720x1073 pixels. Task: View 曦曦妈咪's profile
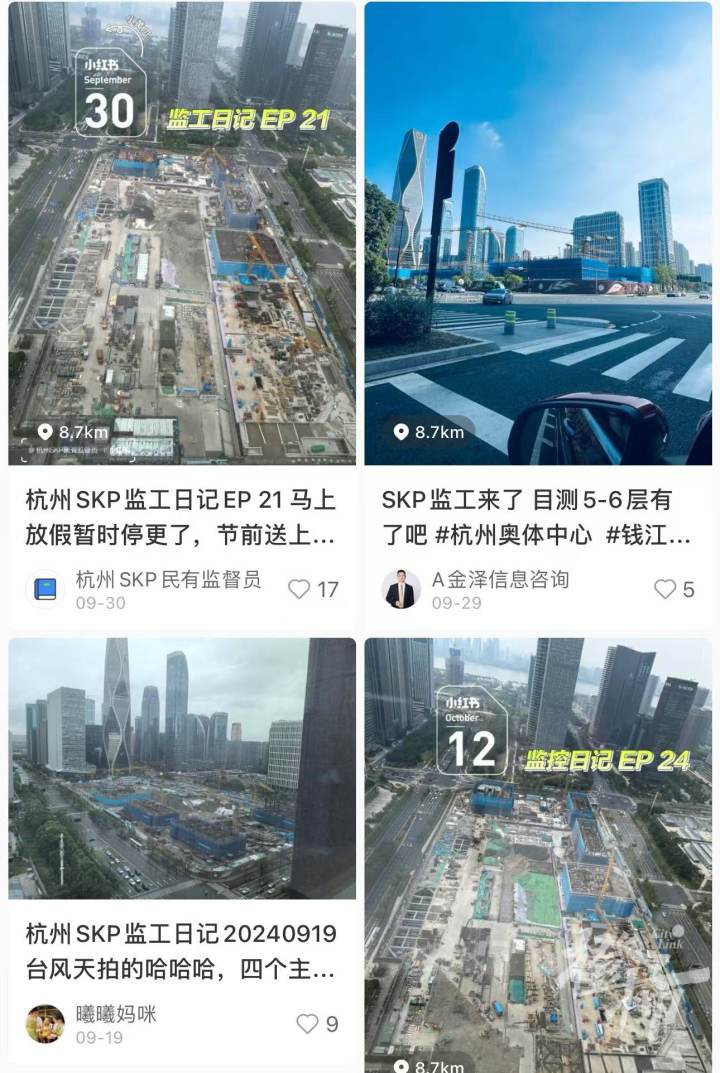click(45, 1023)
